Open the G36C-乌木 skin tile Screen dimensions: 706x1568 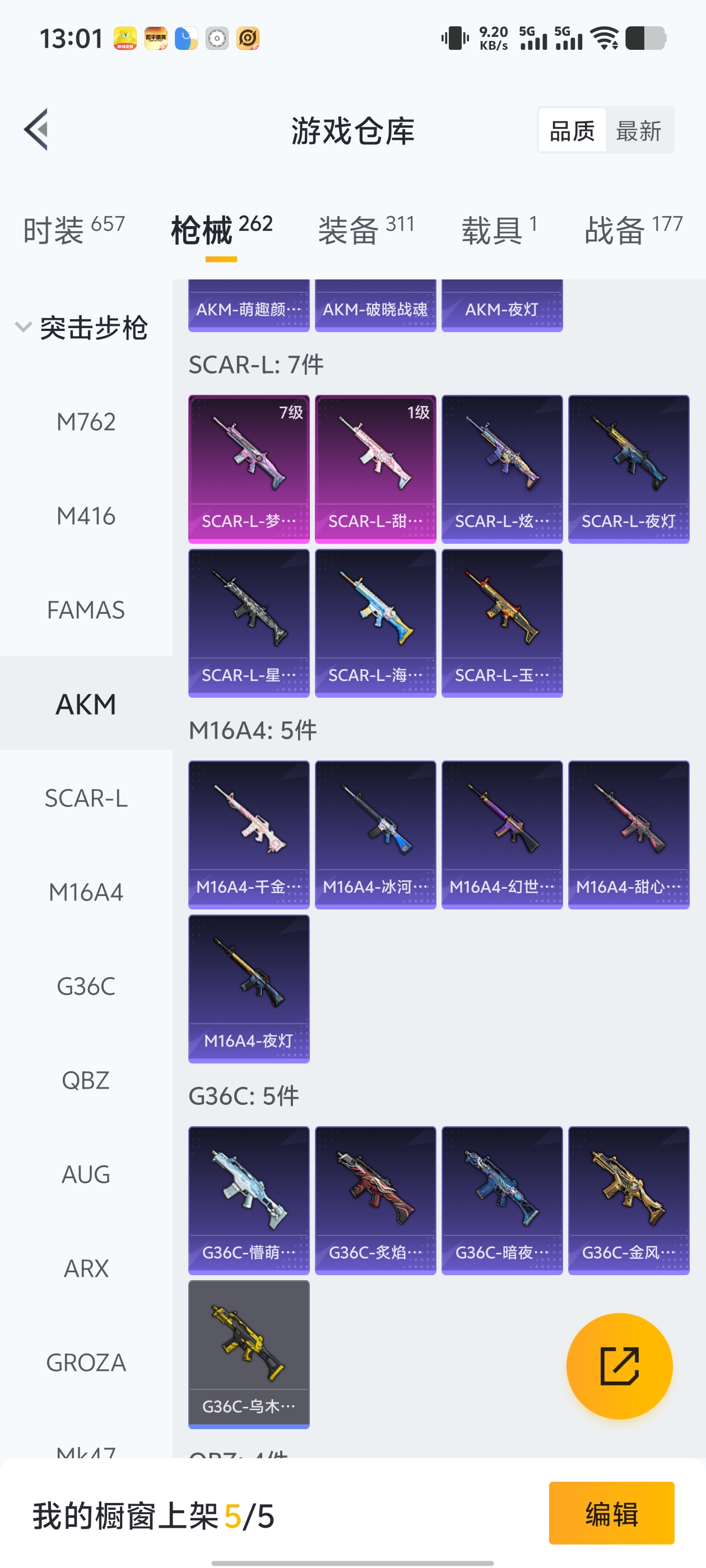tap(249, 1354)
